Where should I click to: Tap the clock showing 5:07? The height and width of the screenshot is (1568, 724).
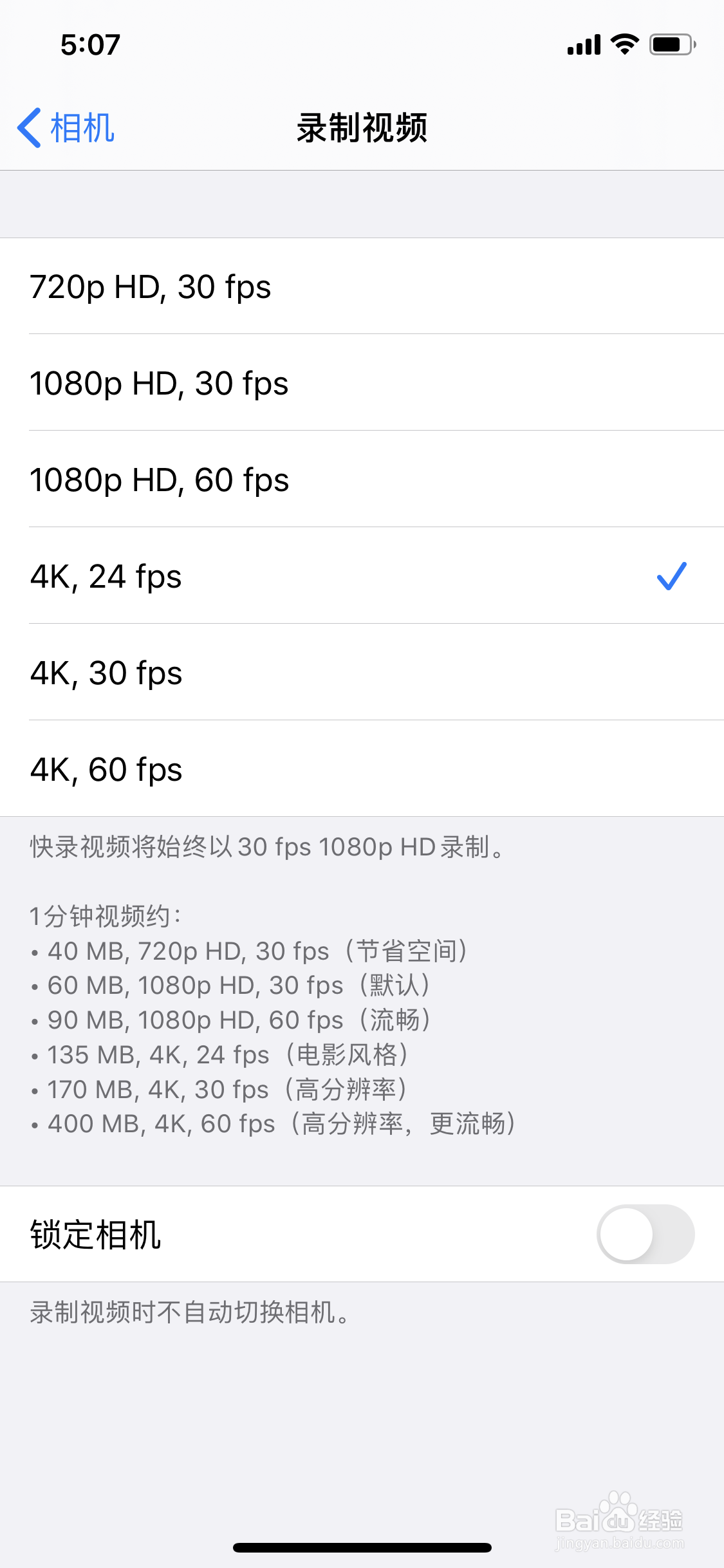(x=90, y=44)
